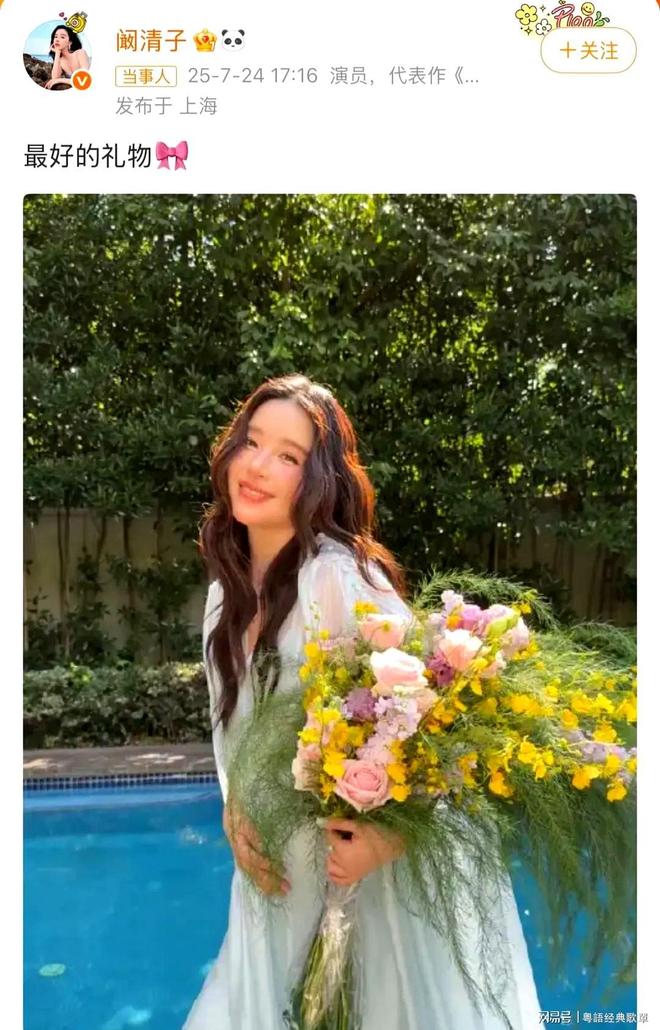Image resolution: width=660 pixels, height=1030 pixels.
Task: View the posted photo full screen
Action: tap(330, 610)
